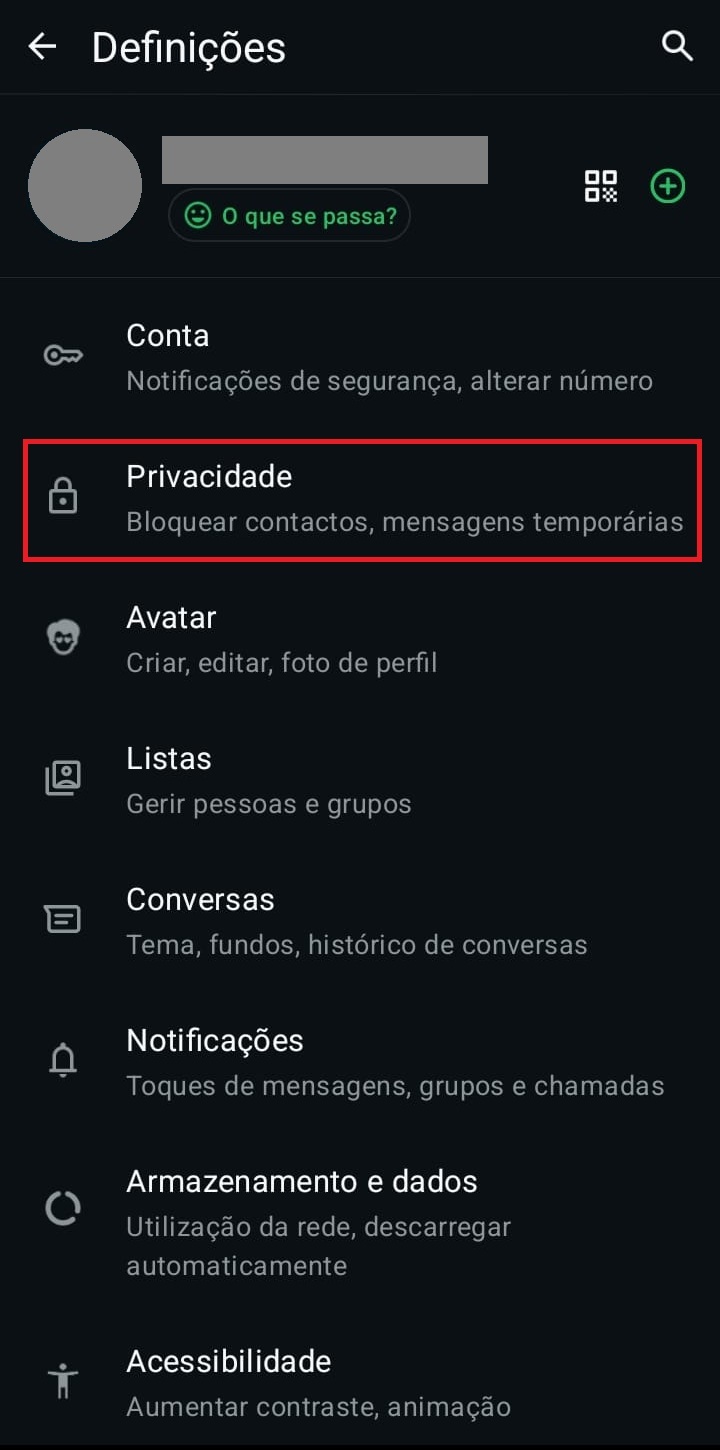720x1450 pixels.
Task: Open Armazenamento e dados
Action: point(360,1222)
